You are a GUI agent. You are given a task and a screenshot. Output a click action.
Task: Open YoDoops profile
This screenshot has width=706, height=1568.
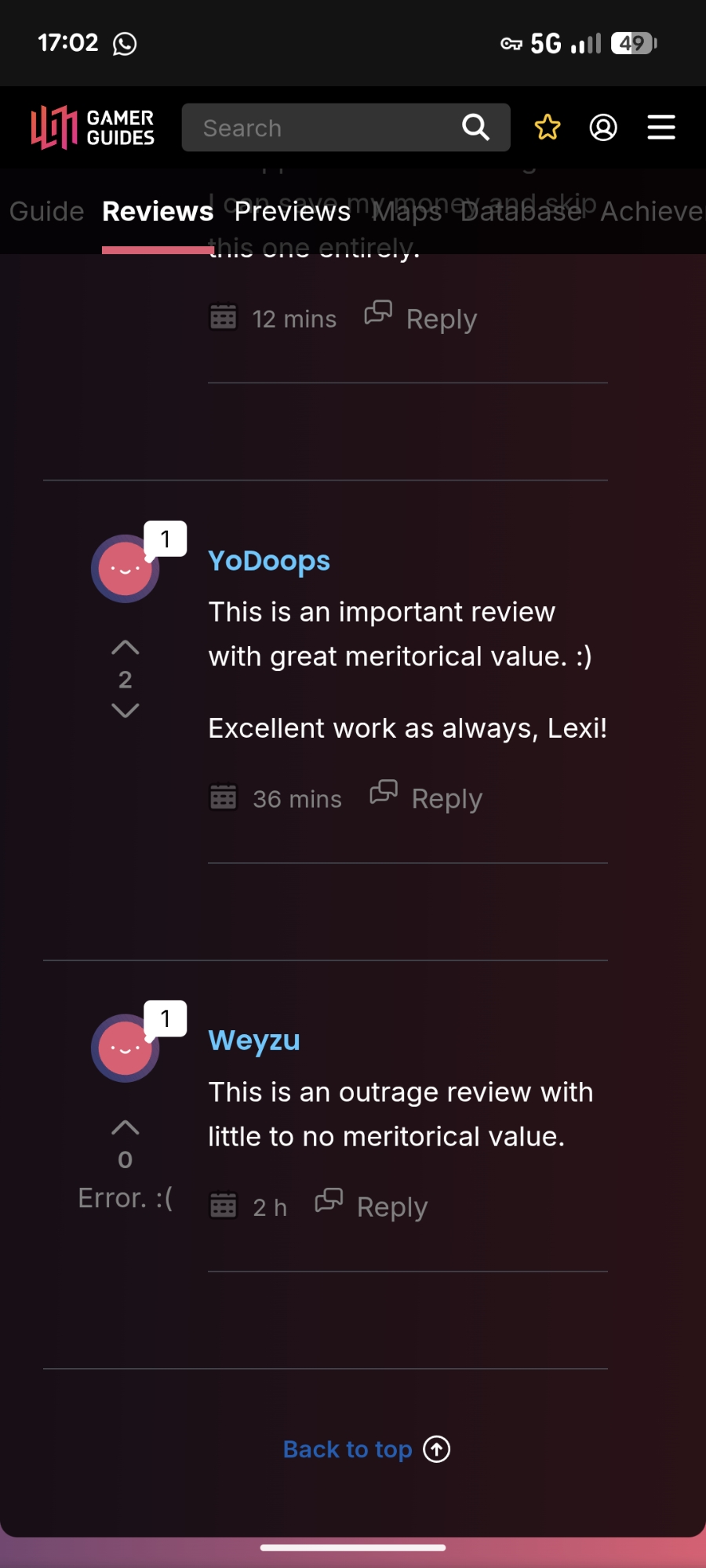[x=269, y=561]
